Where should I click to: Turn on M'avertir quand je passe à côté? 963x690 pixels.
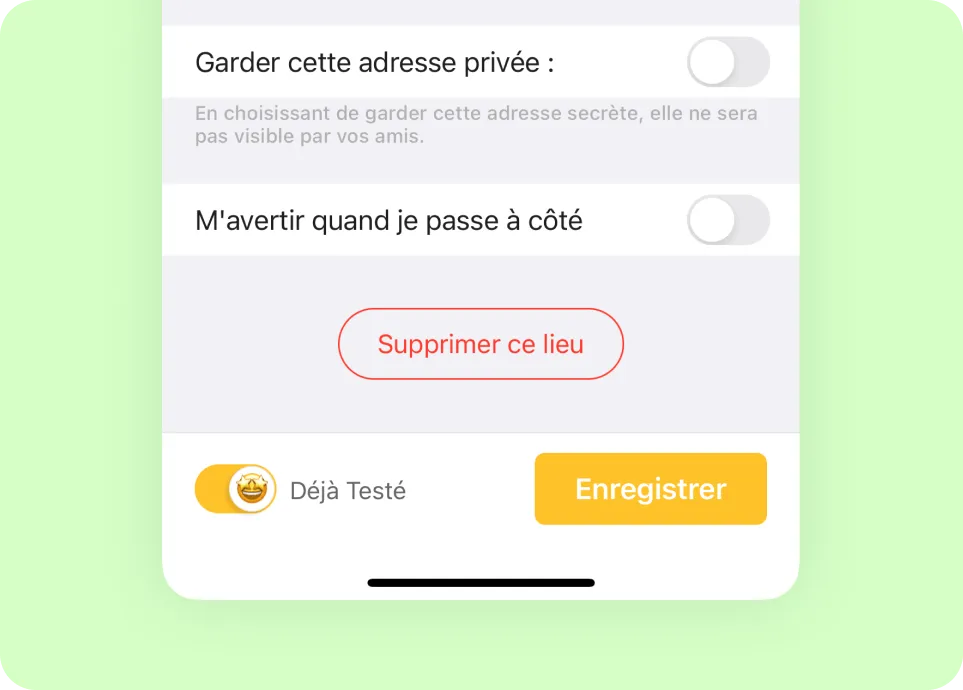pyautogui.click(x=728, y=220)
